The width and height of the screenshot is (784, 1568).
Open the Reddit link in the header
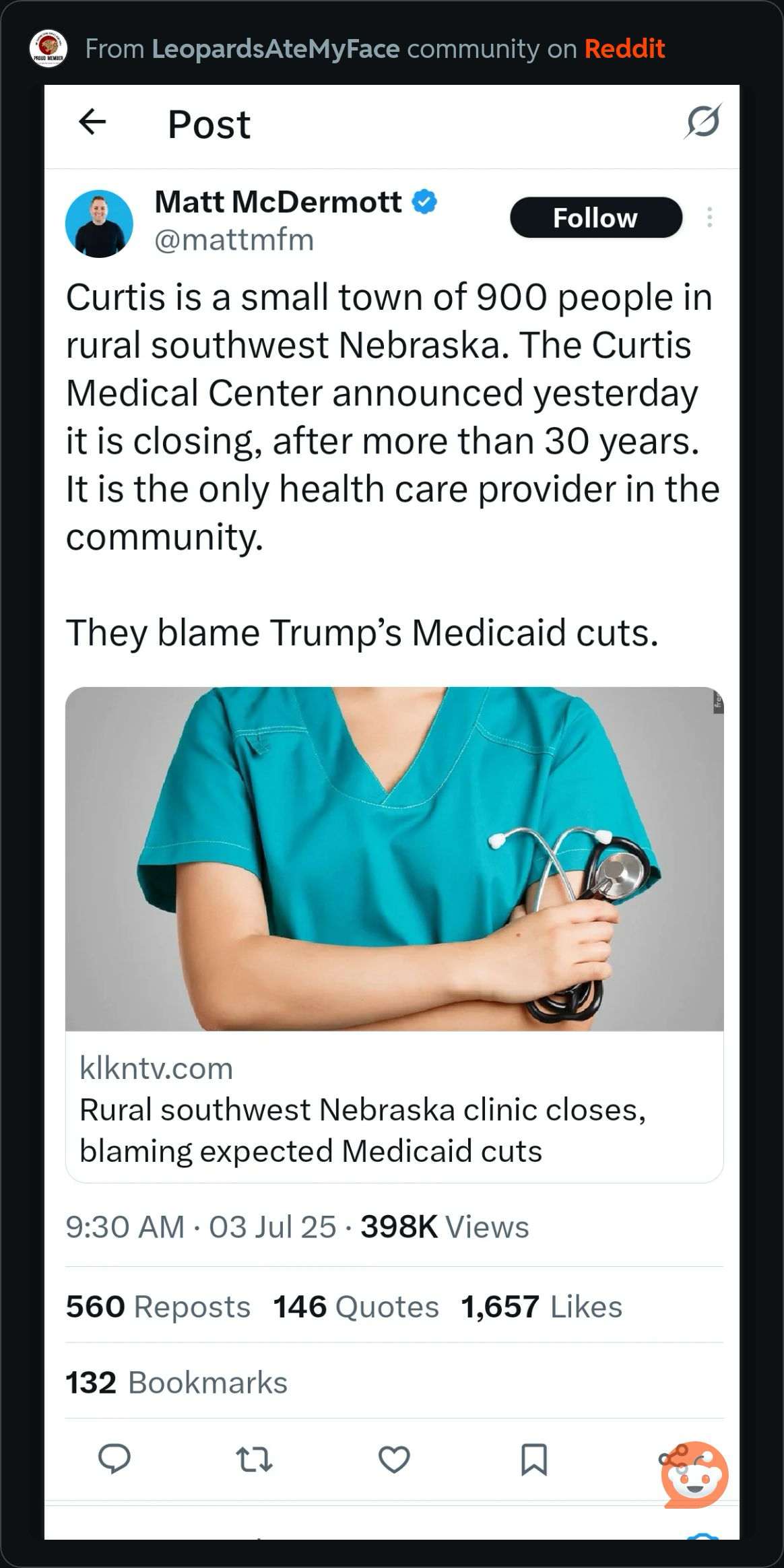[624, 49]
